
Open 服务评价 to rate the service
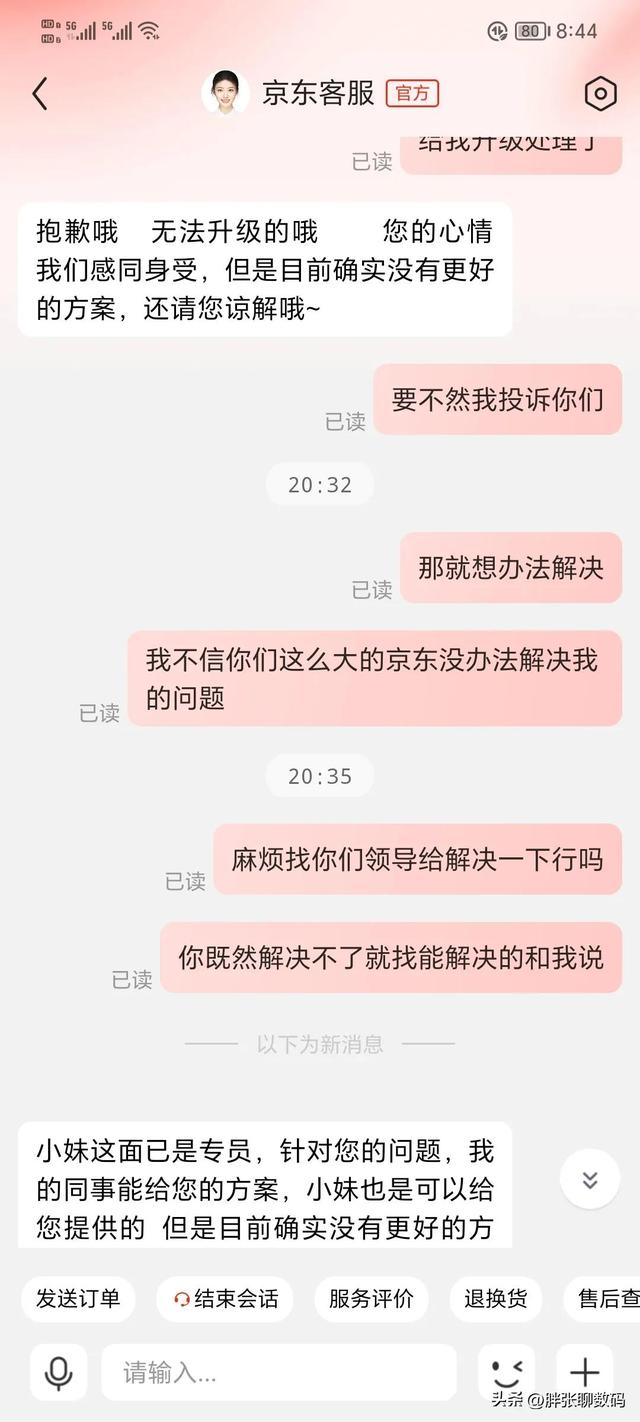pos(371,1299)
